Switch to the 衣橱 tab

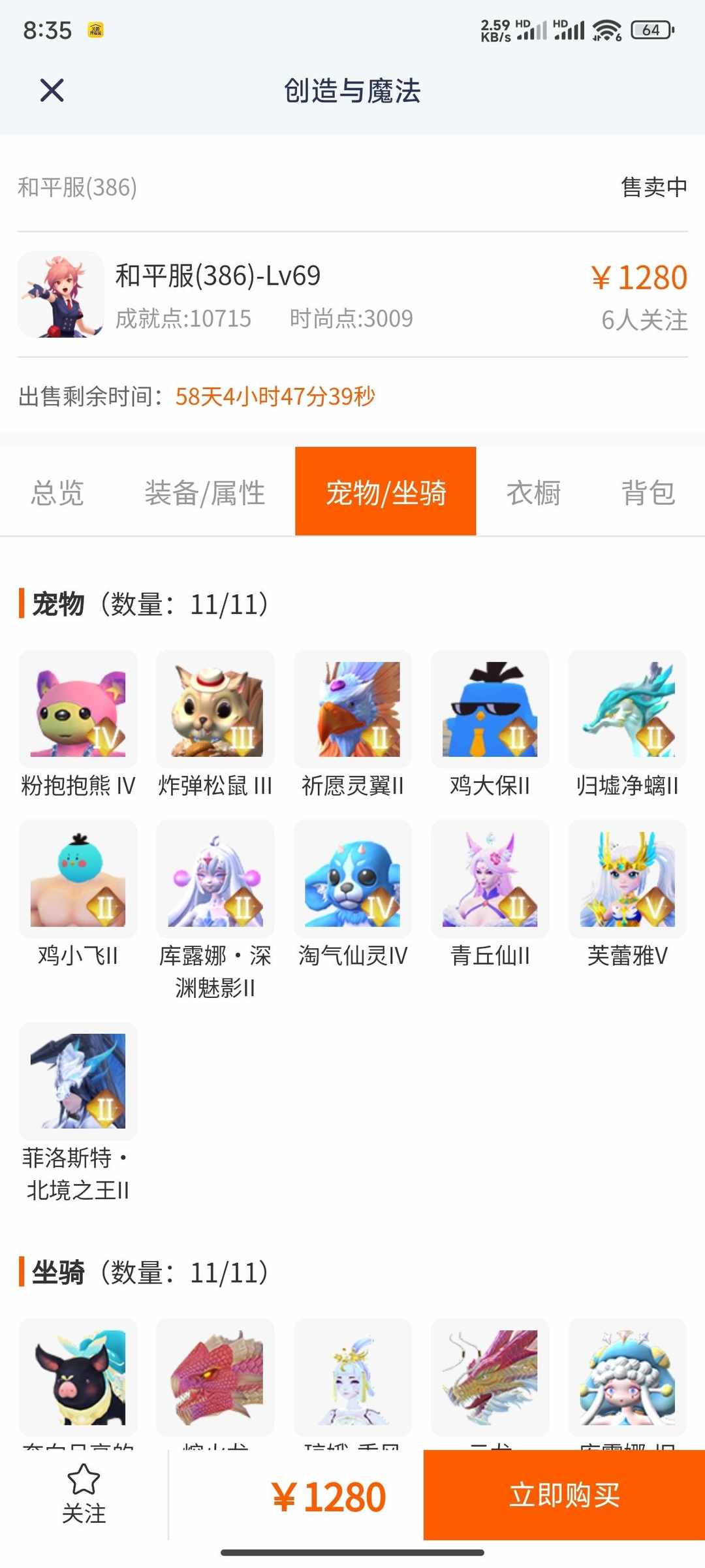534,492
